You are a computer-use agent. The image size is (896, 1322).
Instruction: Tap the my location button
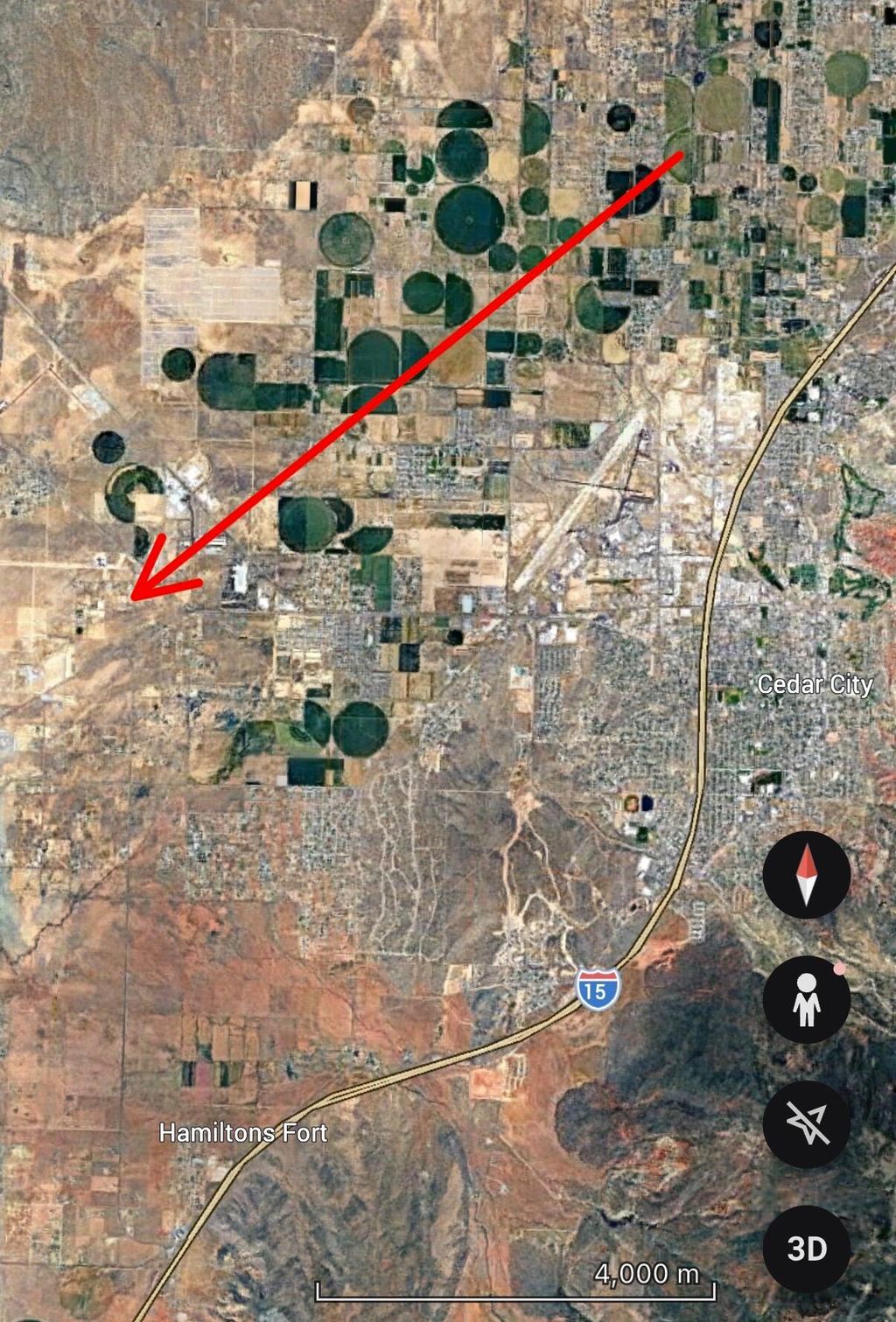(806, 1123)
